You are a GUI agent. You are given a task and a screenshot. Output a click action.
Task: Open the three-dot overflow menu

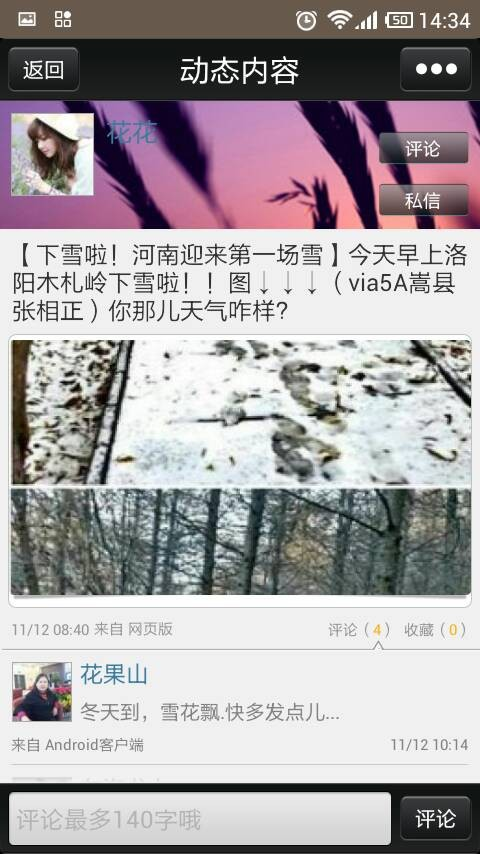[435, 69]
